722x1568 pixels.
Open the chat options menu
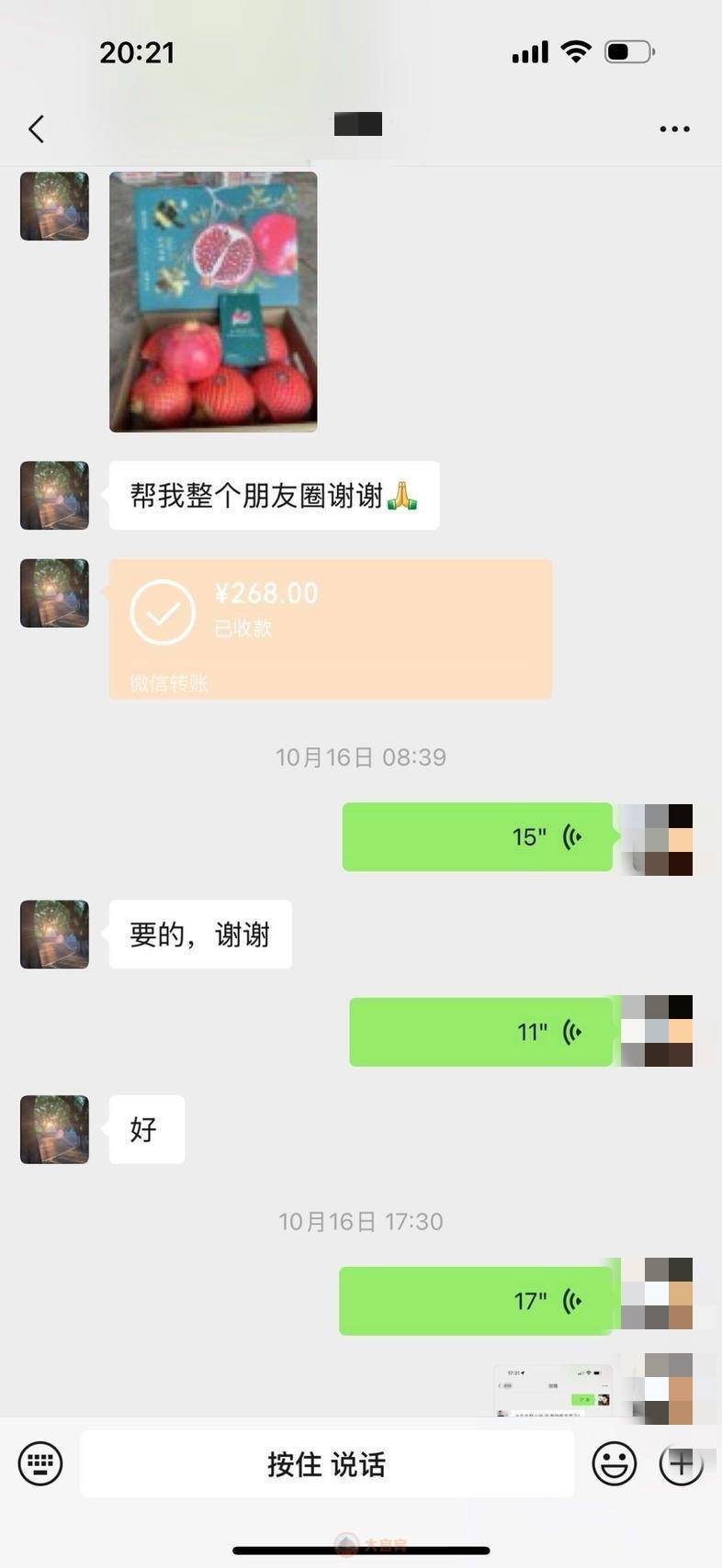[674, 129]
